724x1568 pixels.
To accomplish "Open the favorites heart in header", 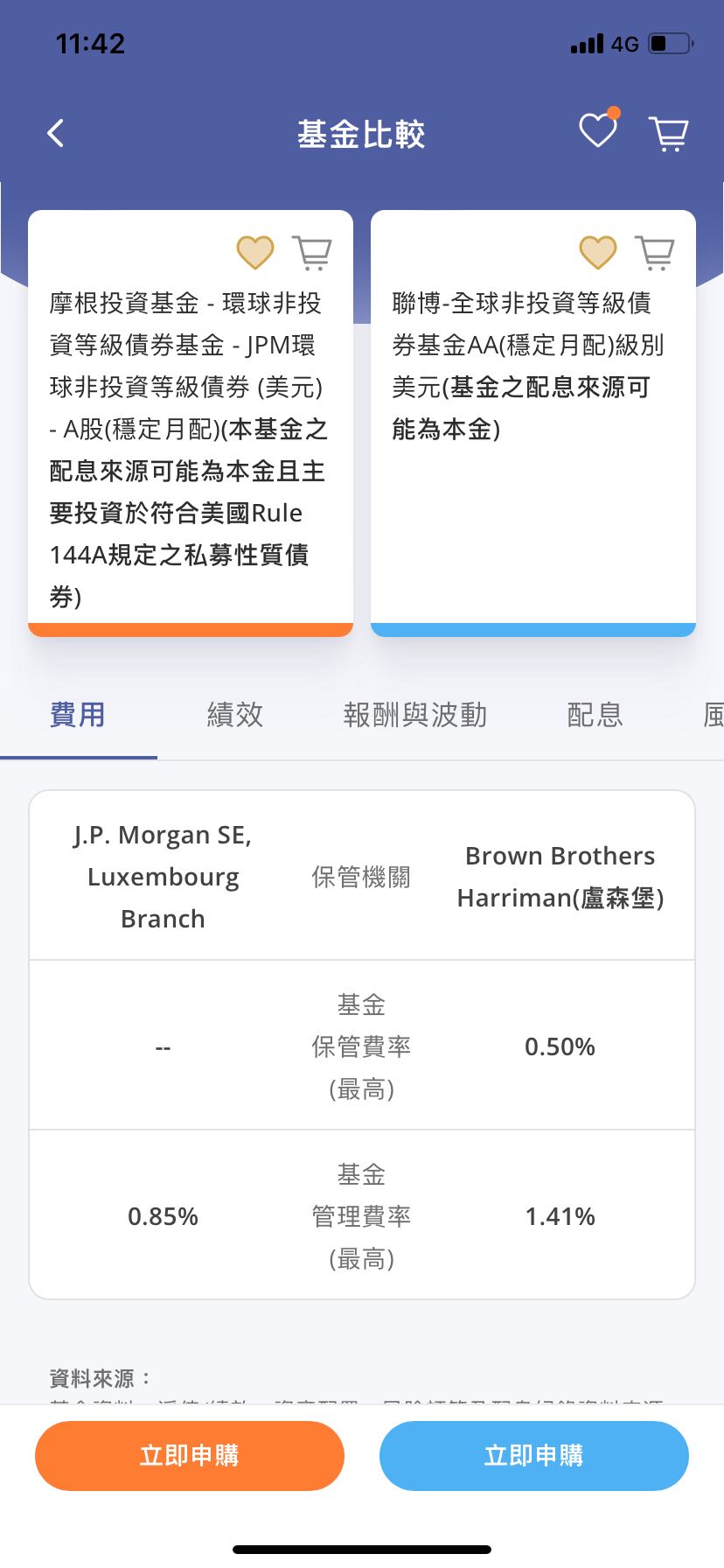I will click(599, 131).
